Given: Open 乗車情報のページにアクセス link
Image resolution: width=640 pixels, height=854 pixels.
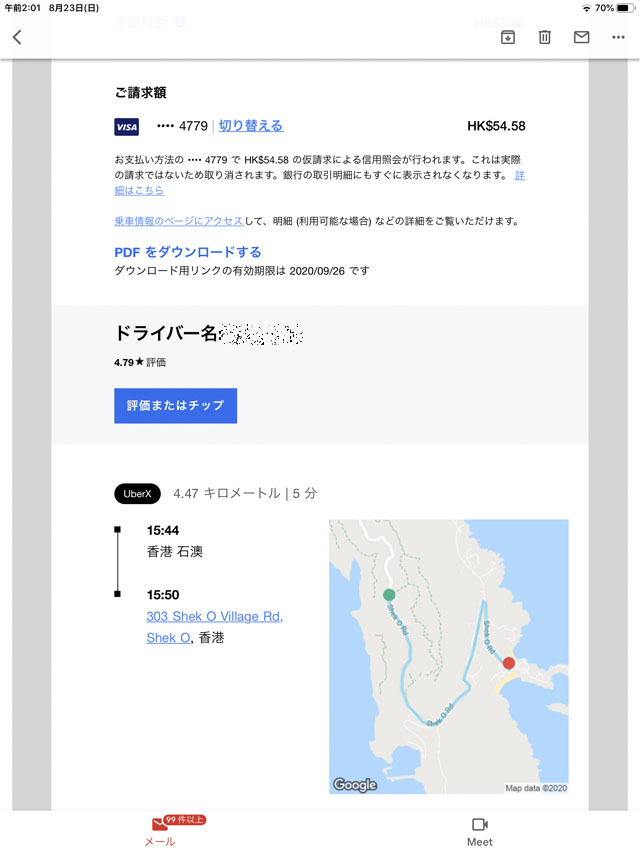Looking at the screenshot, I should click(x=178, y=221).
